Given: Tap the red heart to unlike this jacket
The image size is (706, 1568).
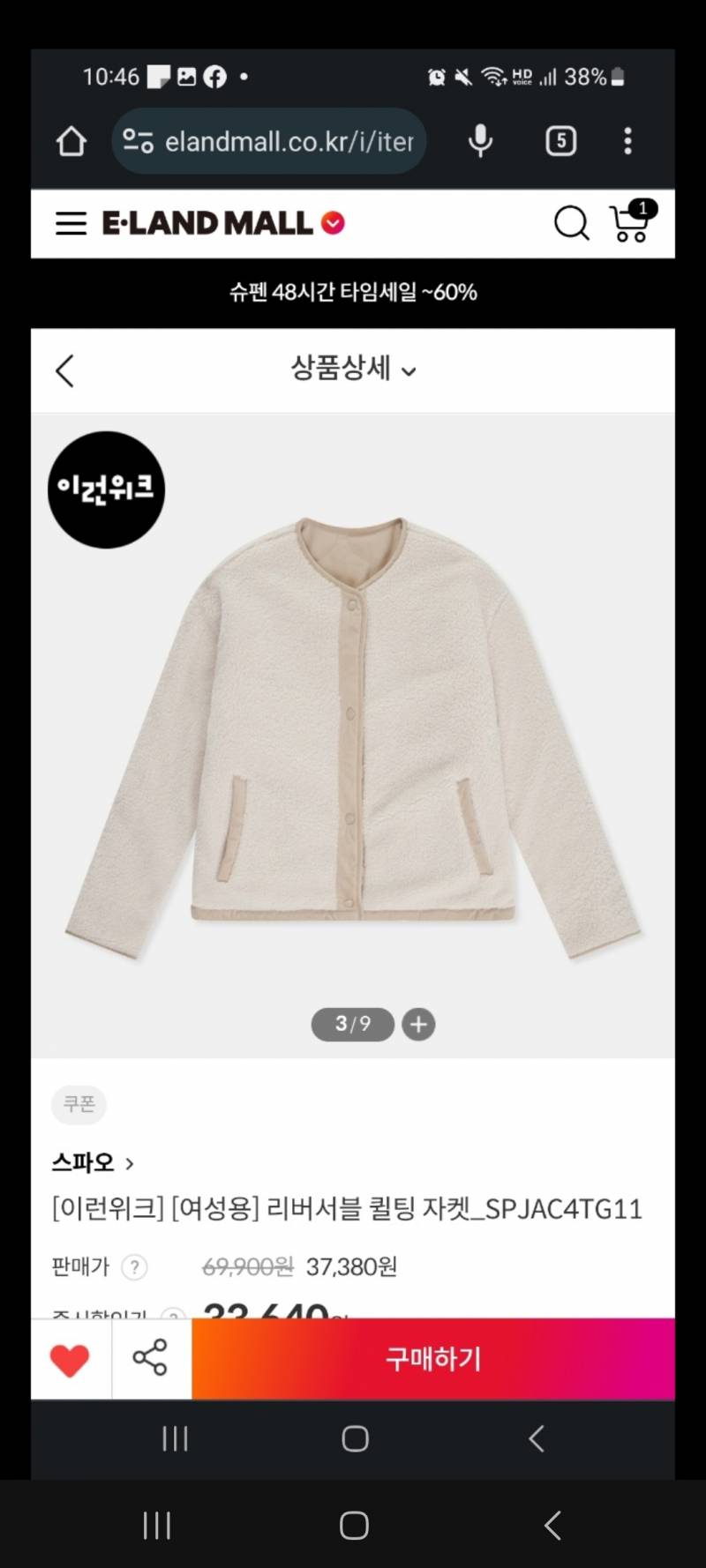Looking at the screenshot, I should click(70, 1360).
